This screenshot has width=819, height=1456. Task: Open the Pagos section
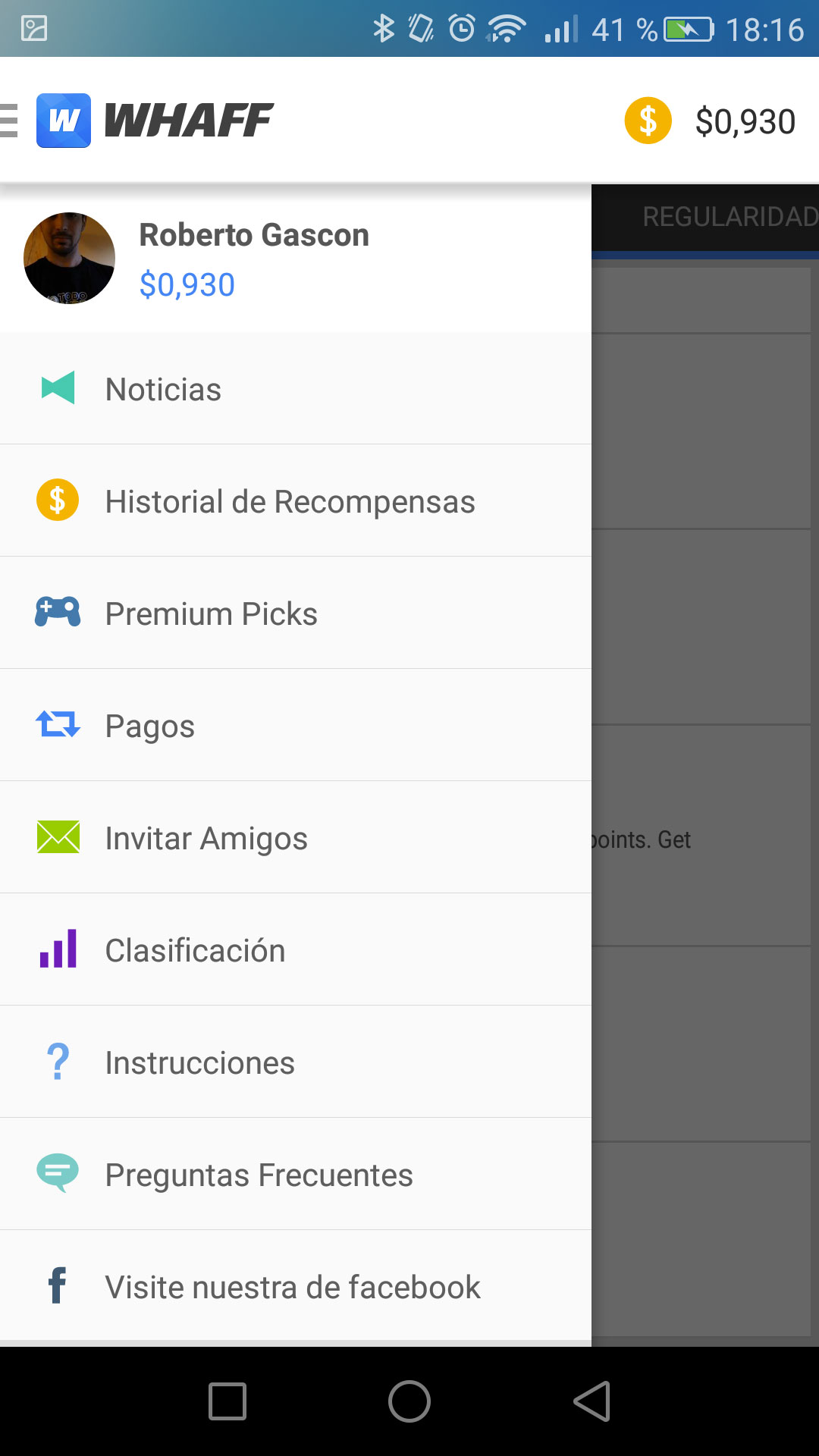pos(295,726)
